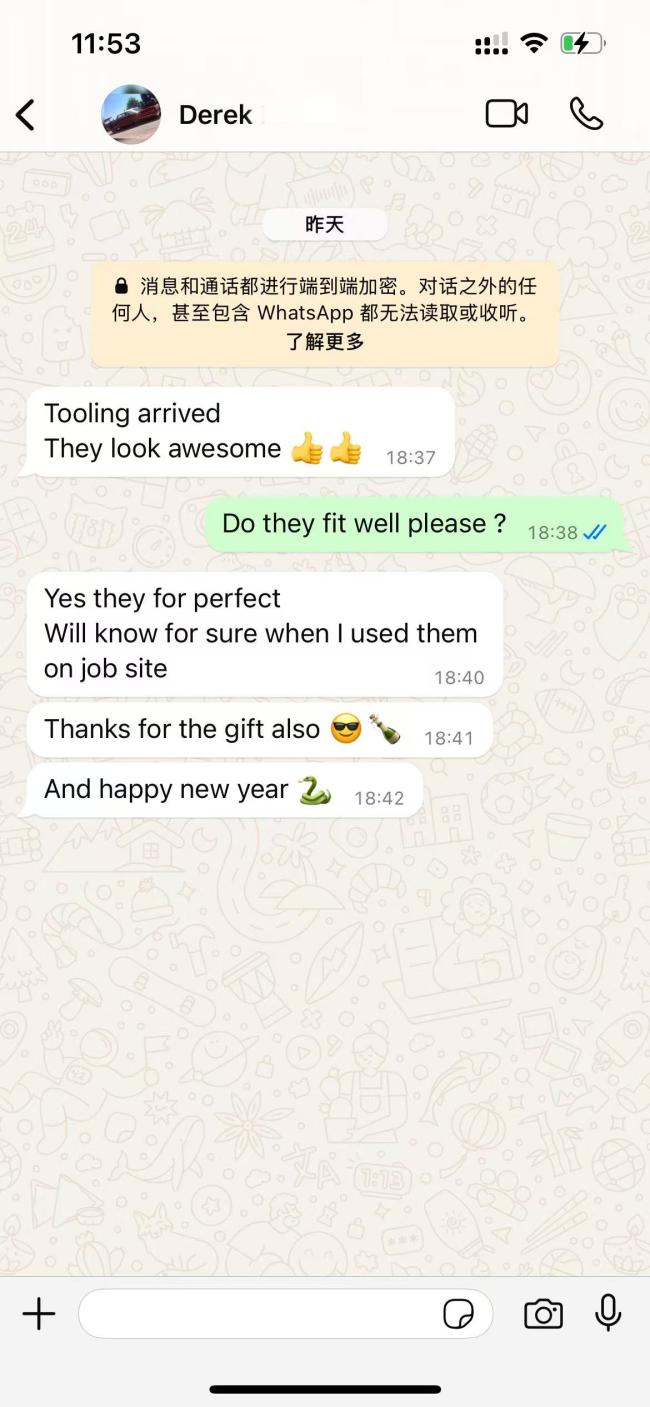Go back to the chat list
This screenshot has width=650, height=1407.
coord(26,115)
